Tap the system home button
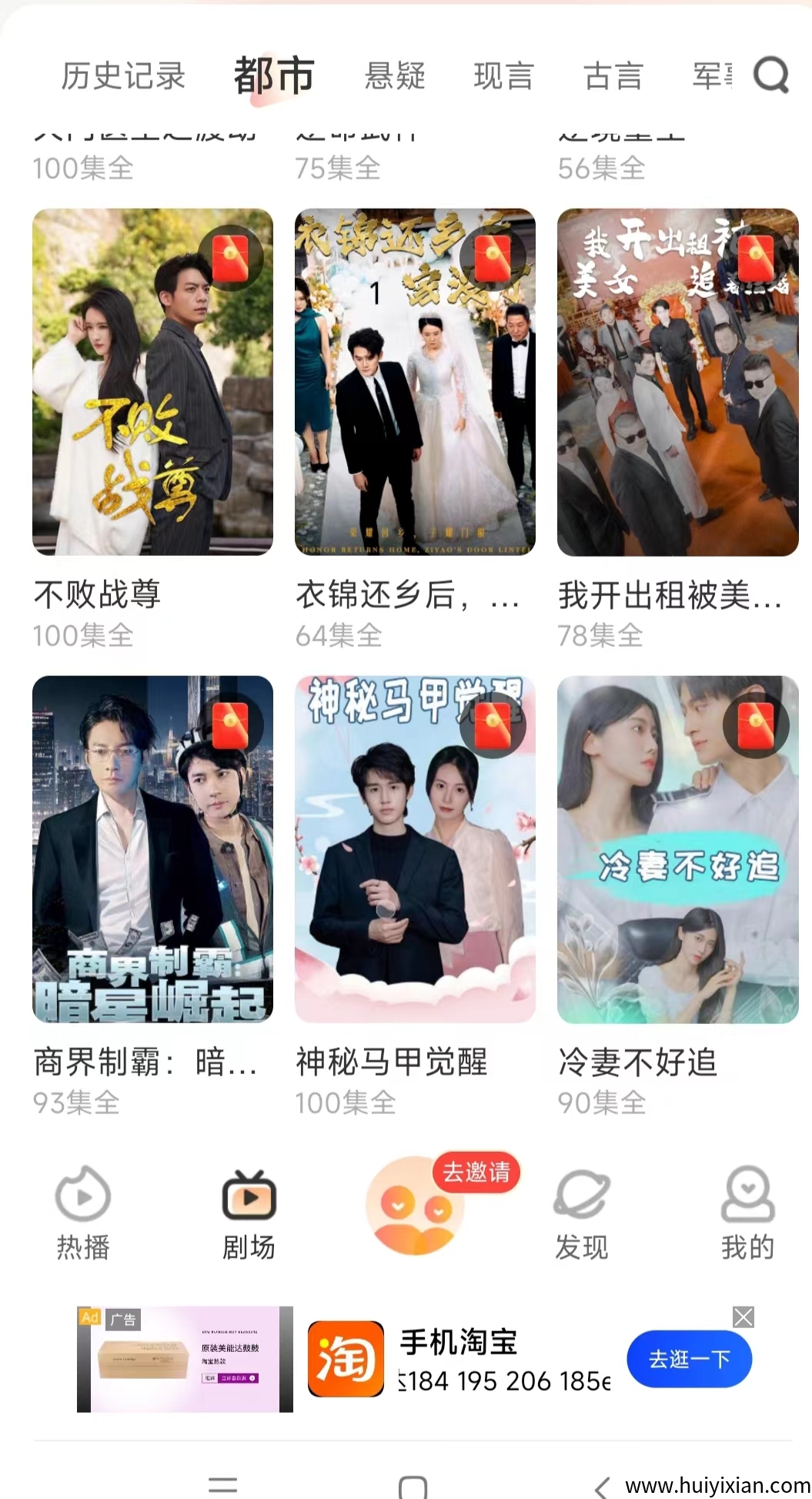 (x=413, y=1486)
